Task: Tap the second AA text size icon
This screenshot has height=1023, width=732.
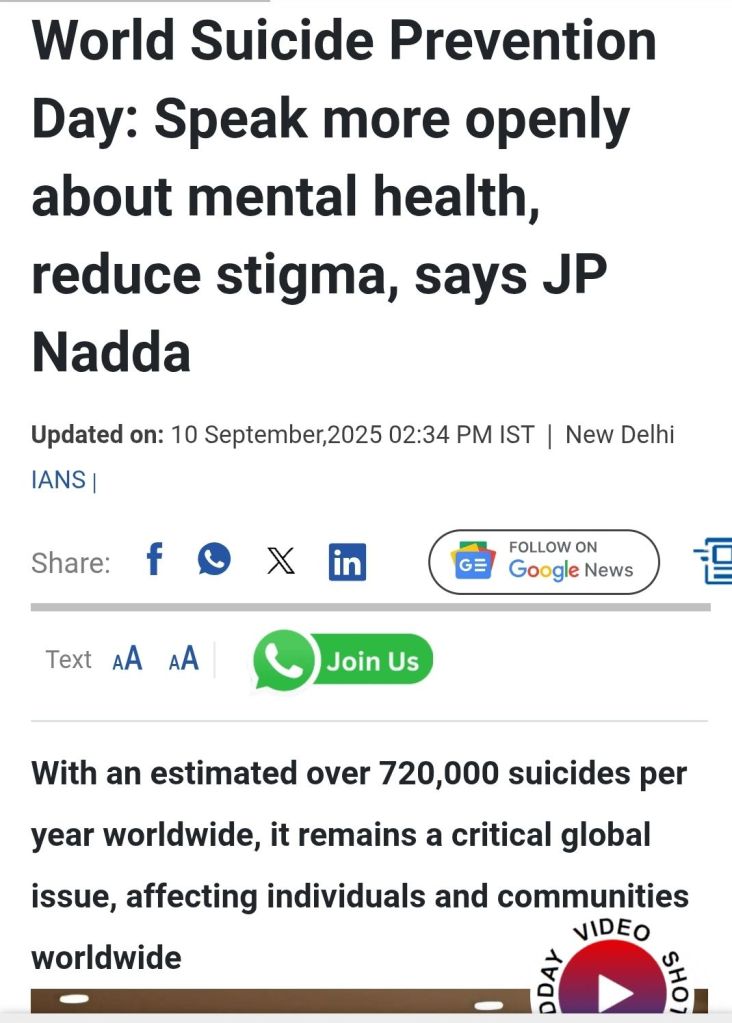Action: pos(184,660)
